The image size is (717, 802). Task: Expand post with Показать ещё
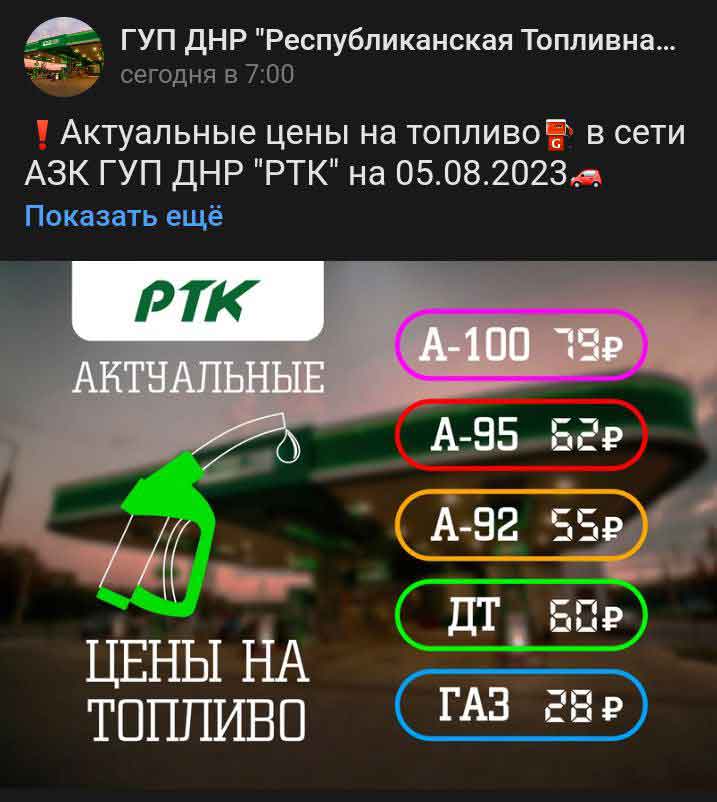124,215
